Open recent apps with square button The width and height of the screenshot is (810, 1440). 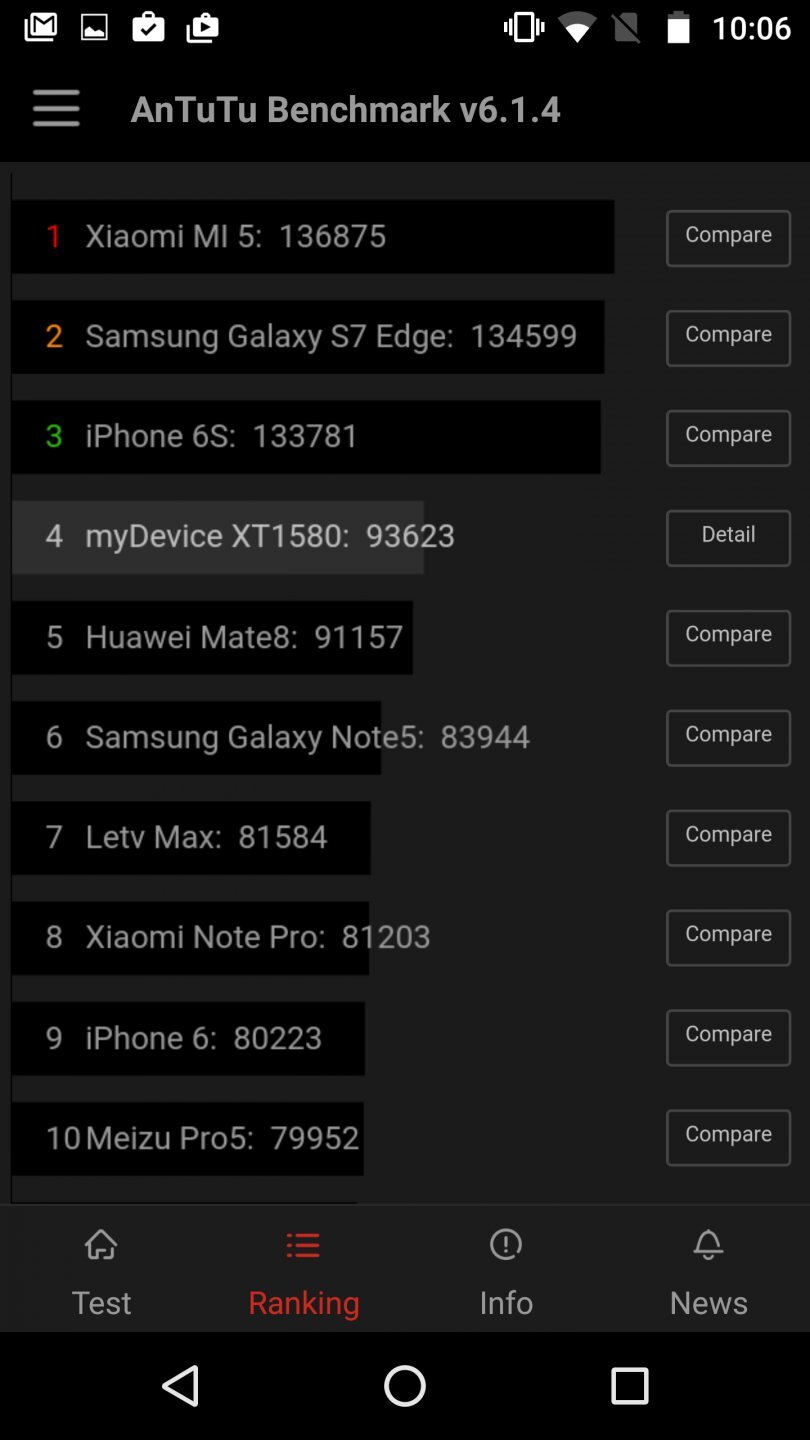(630, 1386)
